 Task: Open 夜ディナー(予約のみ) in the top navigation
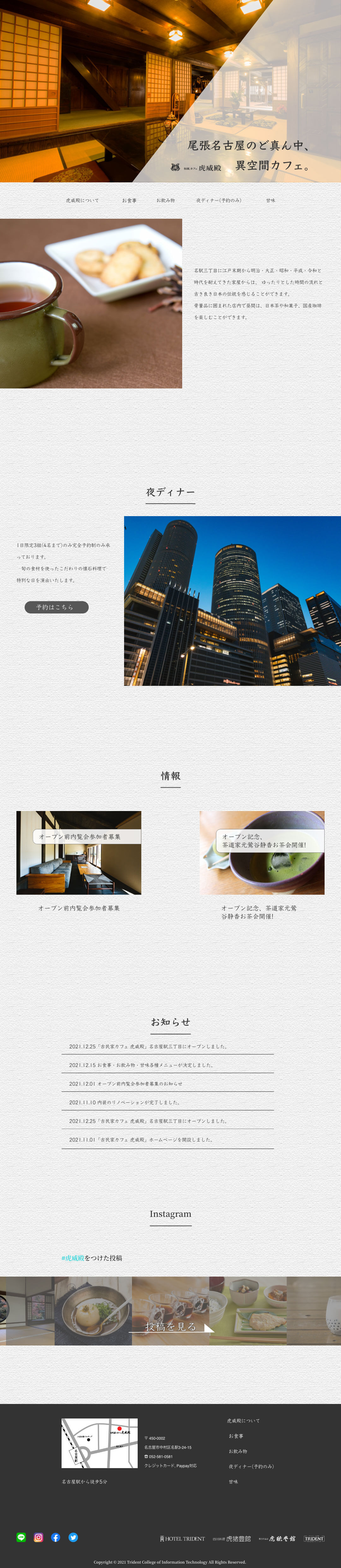219,200
